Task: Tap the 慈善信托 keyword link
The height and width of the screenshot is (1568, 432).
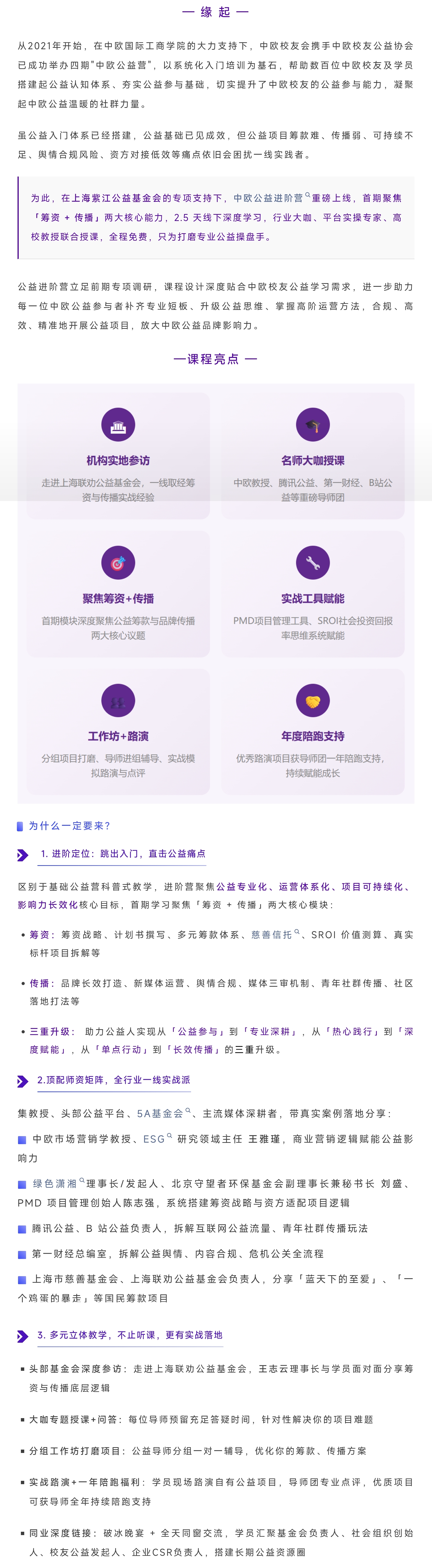Action: 276,934
